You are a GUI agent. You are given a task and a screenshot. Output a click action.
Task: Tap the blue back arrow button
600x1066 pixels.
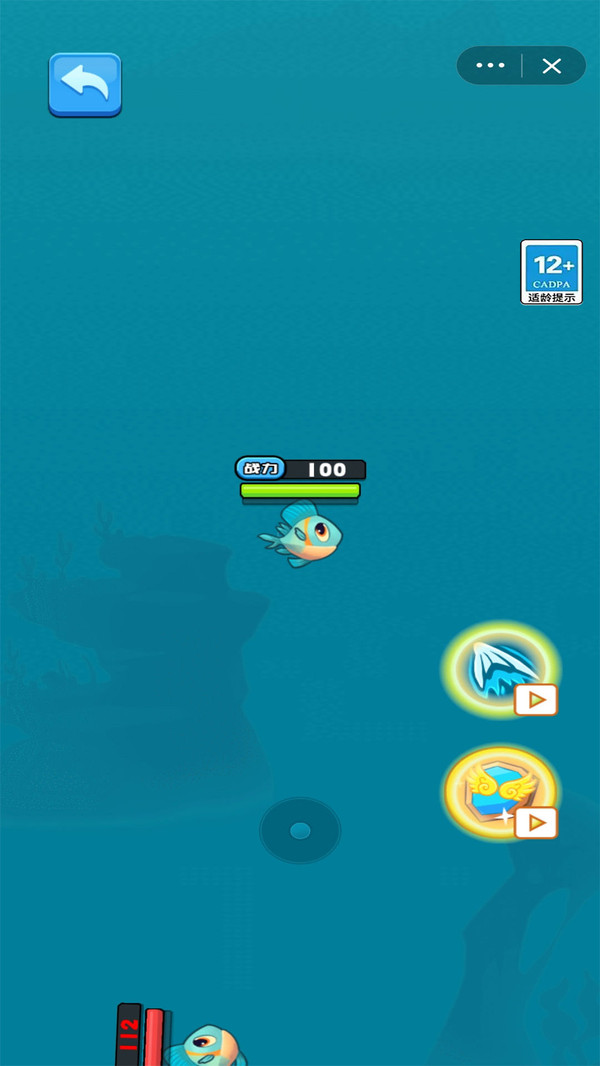click(x=85, y=85)
